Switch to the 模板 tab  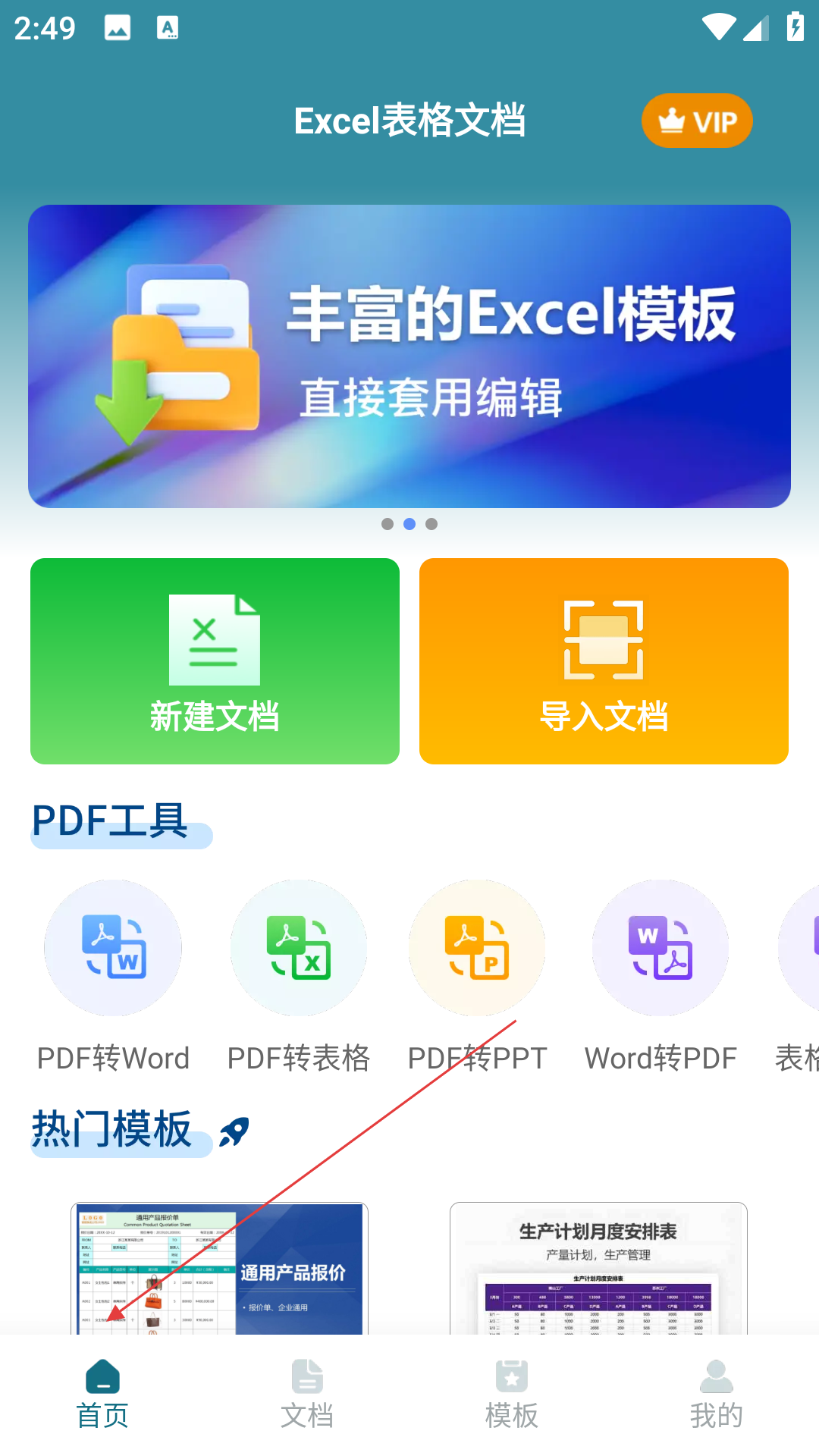(512, 1394)
